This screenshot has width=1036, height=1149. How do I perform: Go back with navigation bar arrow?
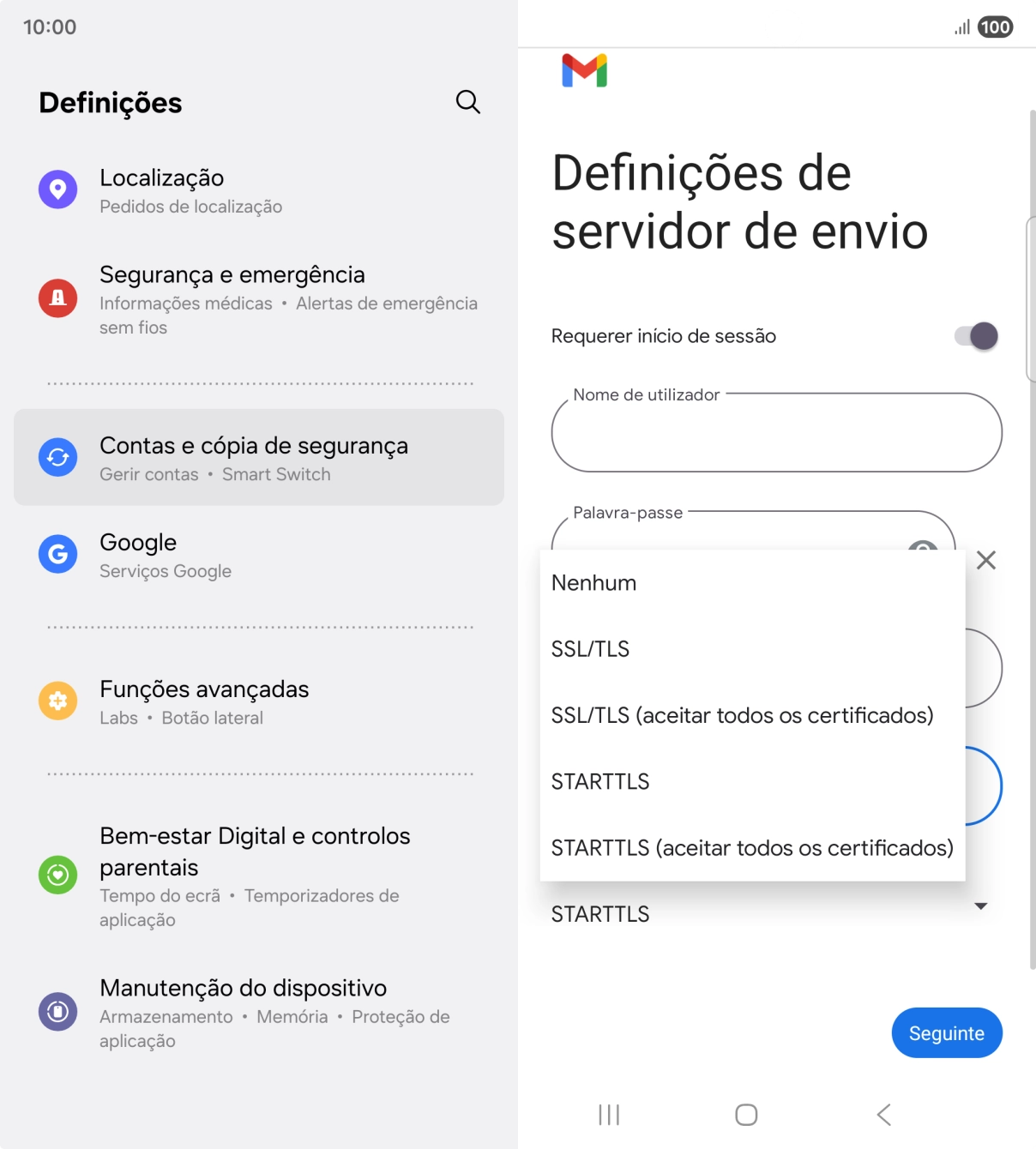click(x=884, y=1115)
